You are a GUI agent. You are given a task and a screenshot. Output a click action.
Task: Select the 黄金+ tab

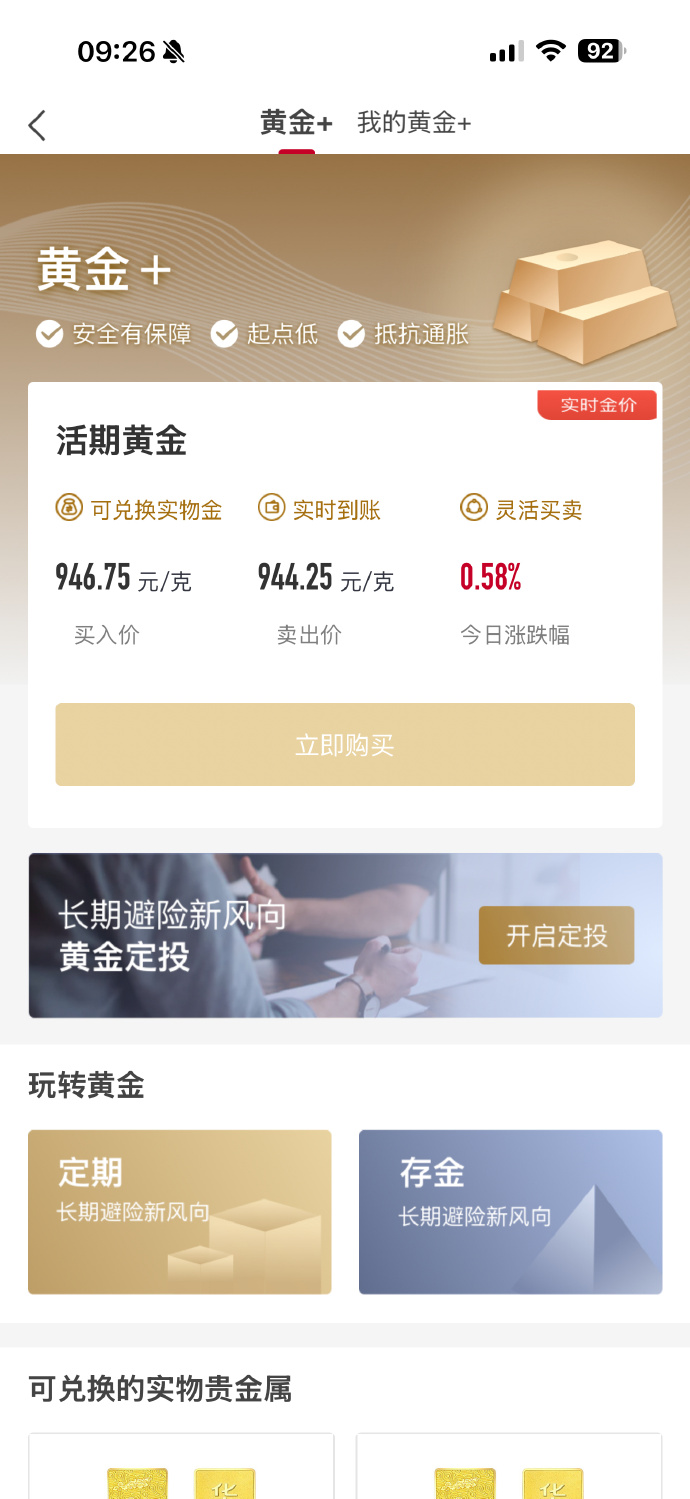click(296, 123)
